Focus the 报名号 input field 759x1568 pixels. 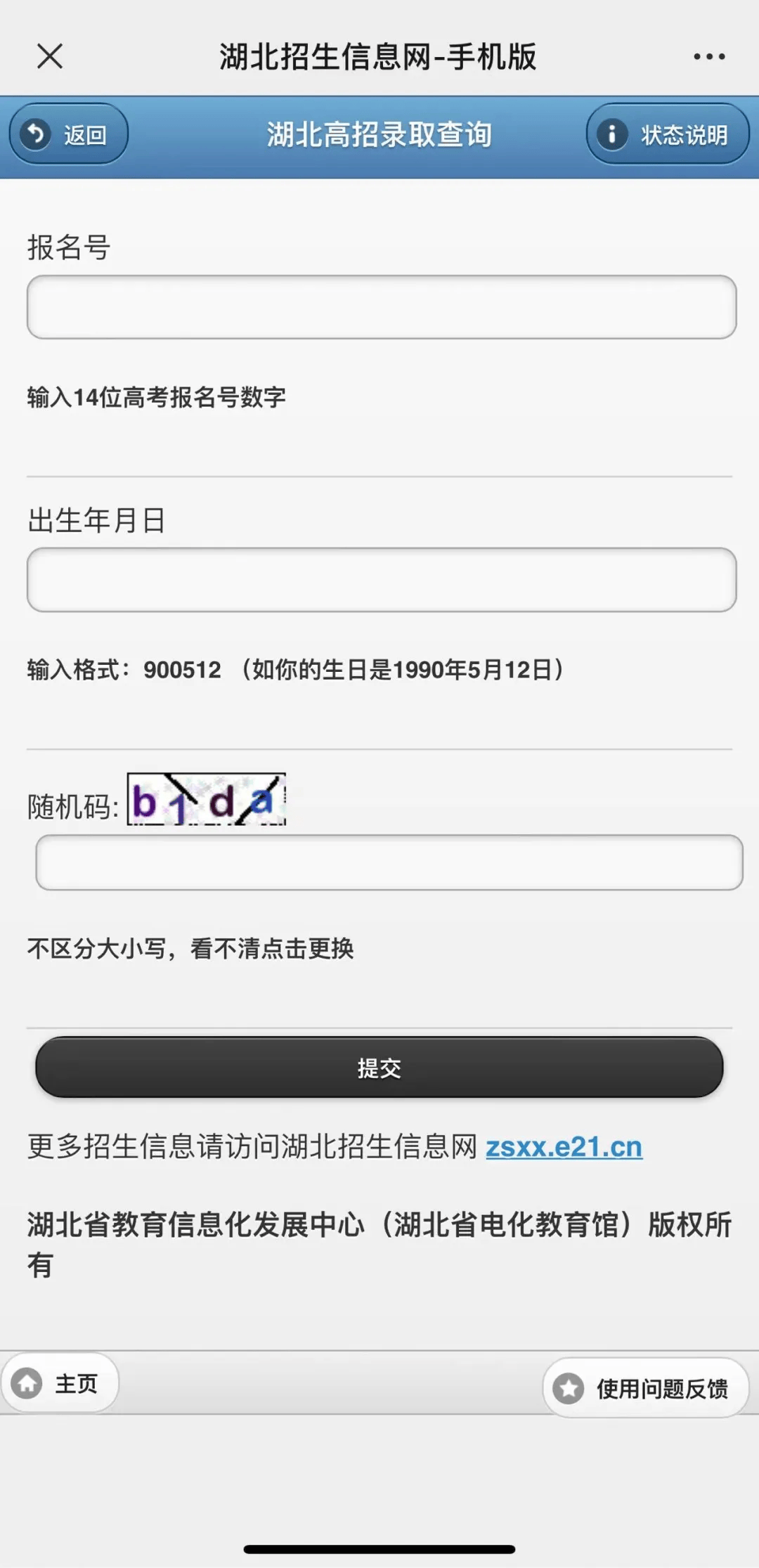[381, 307]
